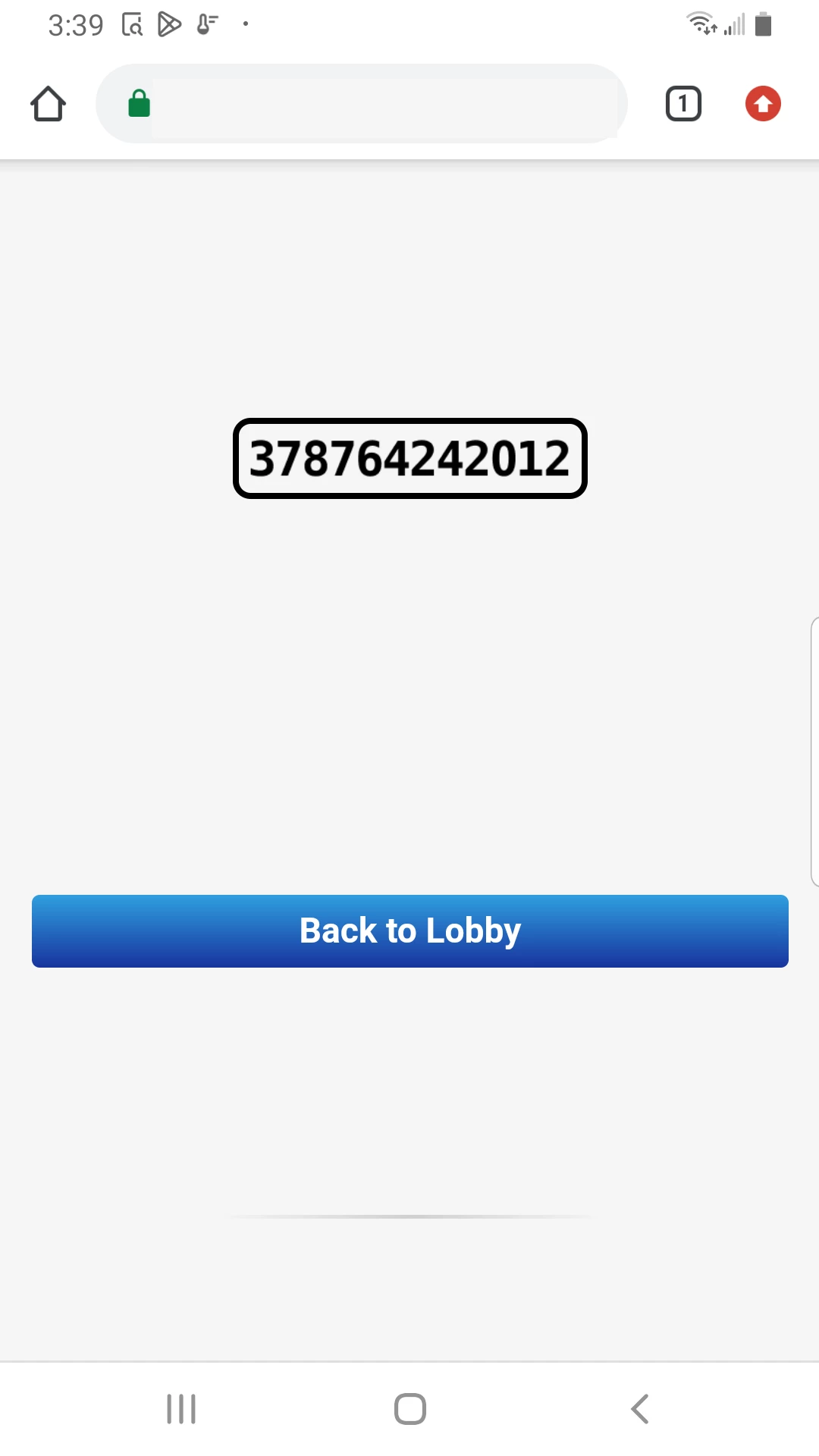The height and width of the screenshot is (1456, 819).
Task: Open the tab switcher showing 1 tab
Action: [x=683, y=104]
